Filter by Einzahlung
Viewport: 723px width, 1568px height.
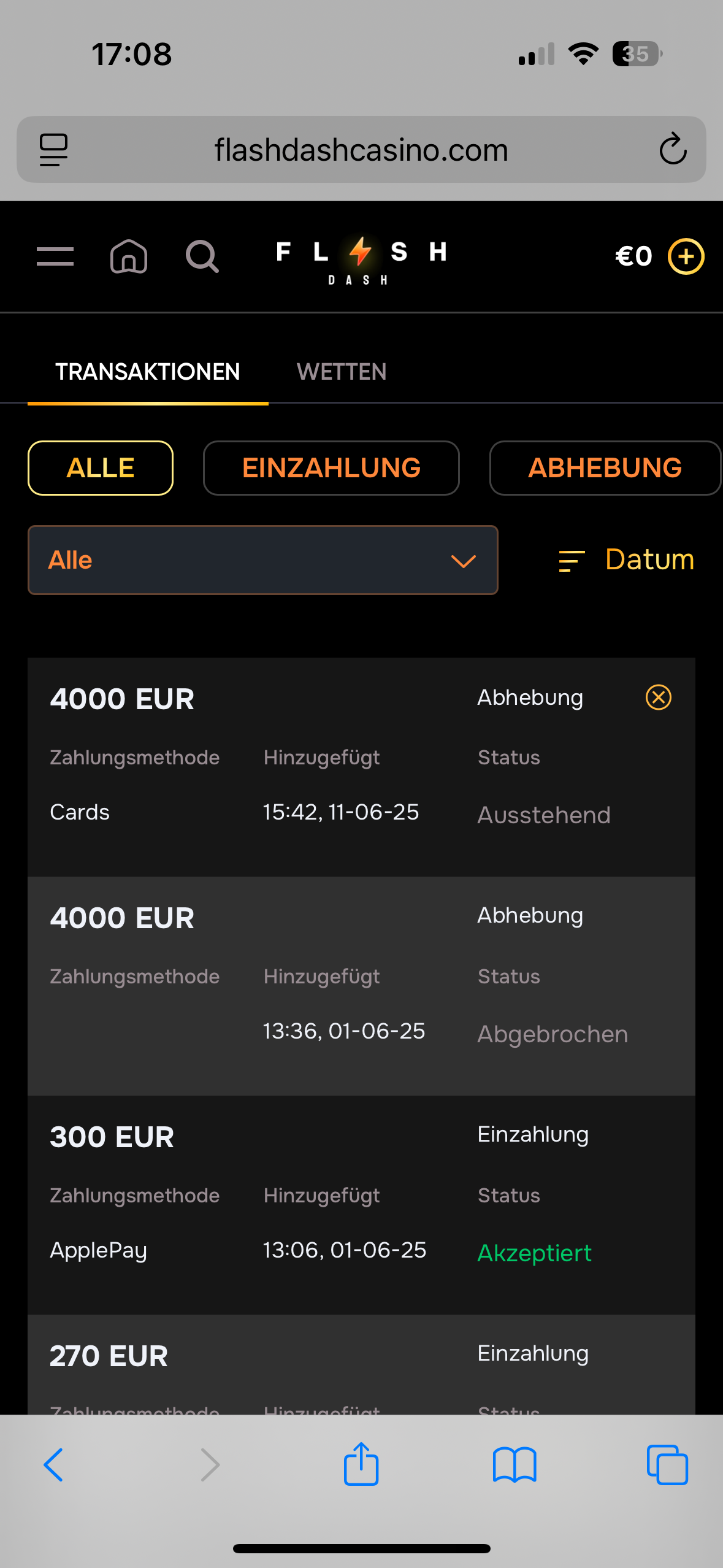[x=331, y=468]
